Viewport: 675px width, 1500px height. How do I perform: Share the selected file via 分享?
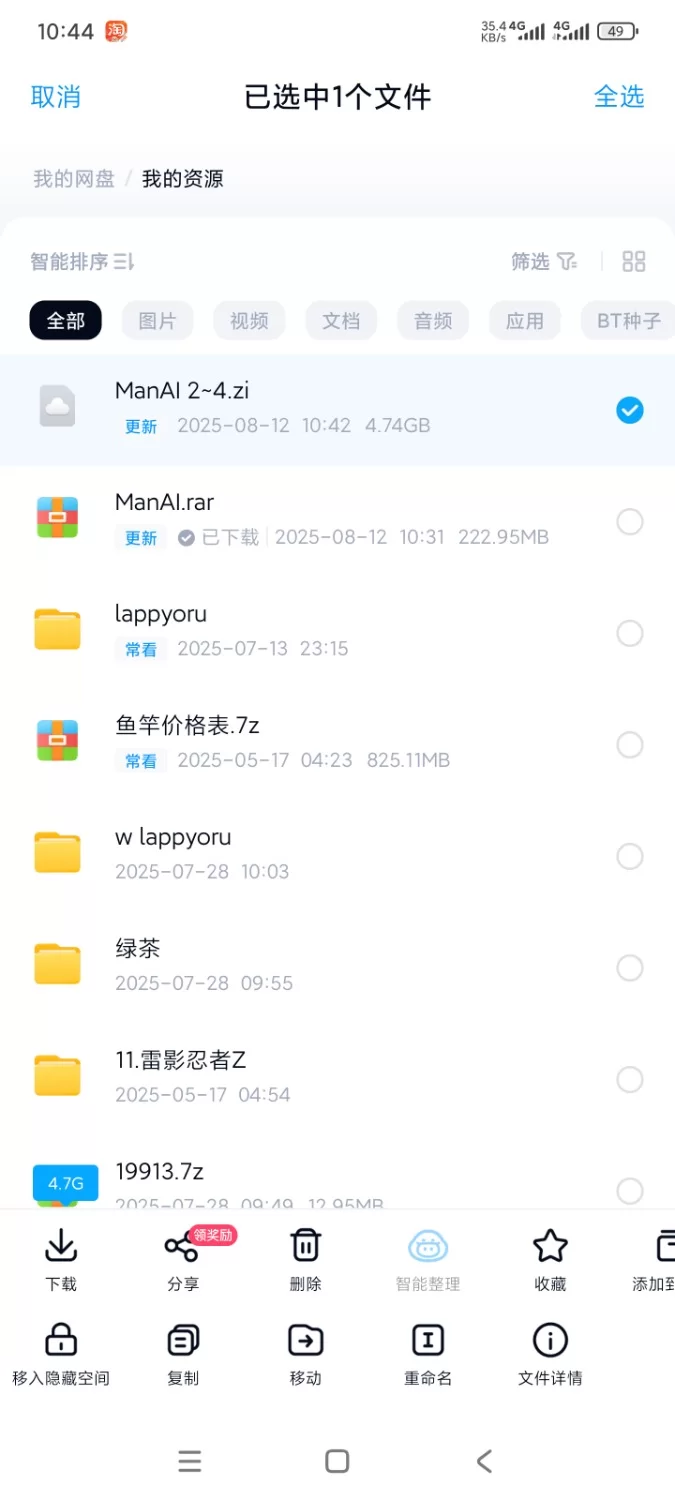pos(183,1258)
